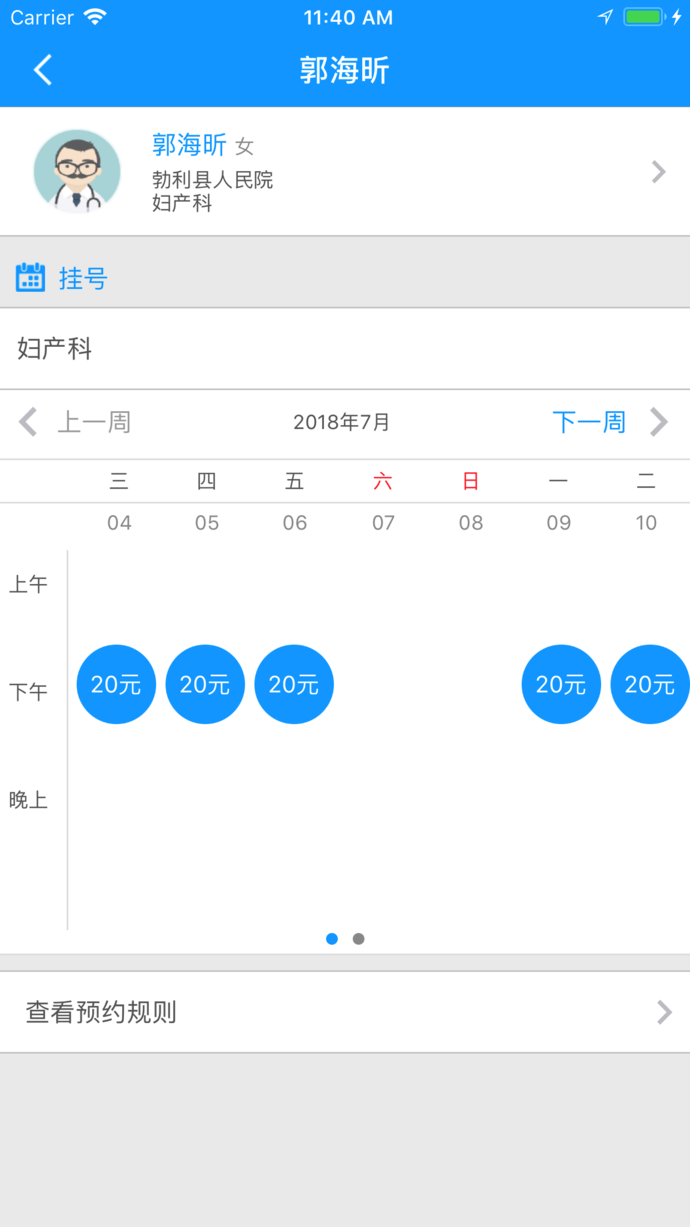Book the 20元 afternoon slot on the 05th
Image resolution: width=690 pixels, height=1227 pixels.
pyautogui.click(x=205, y=684)
